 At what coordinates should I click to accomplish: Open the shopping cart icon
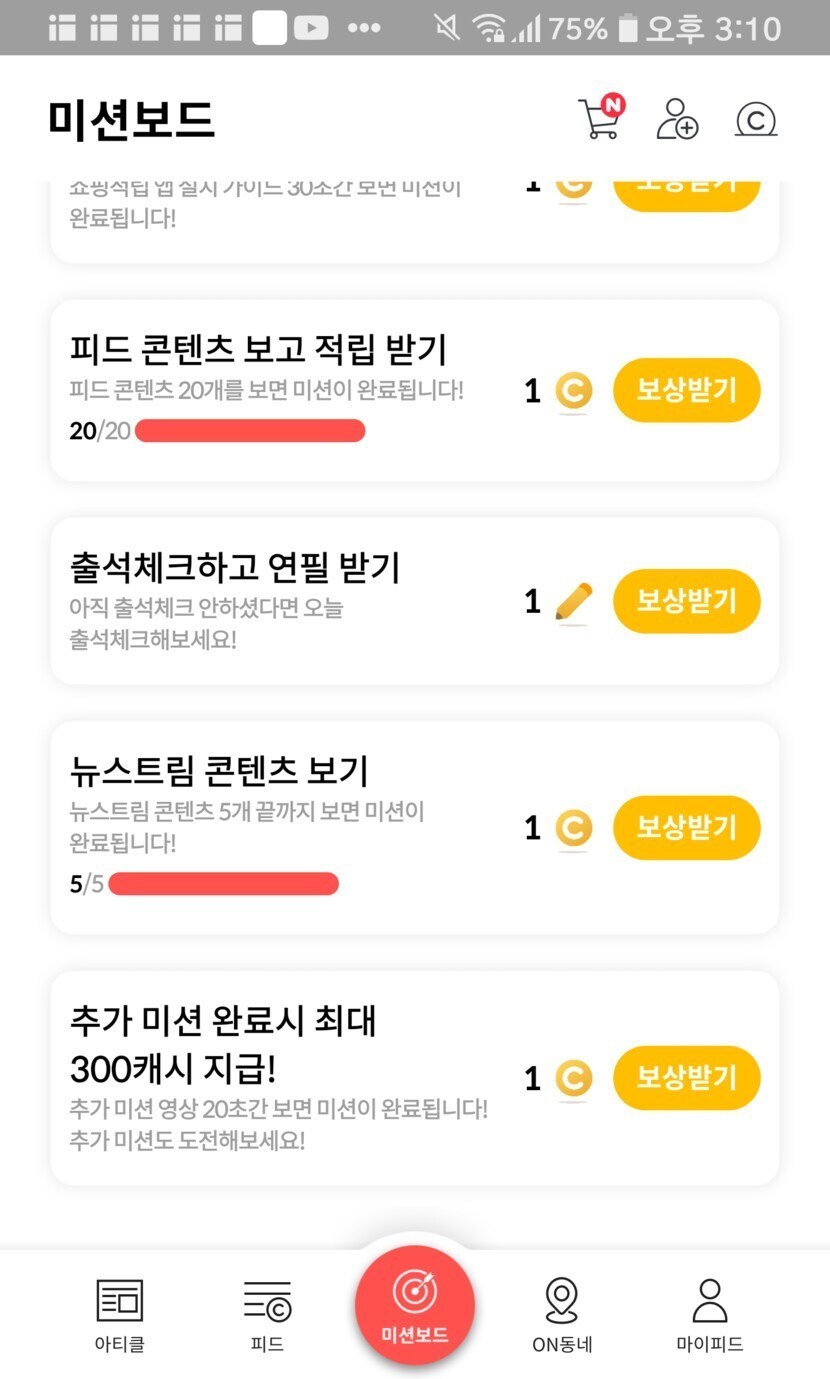600,119
